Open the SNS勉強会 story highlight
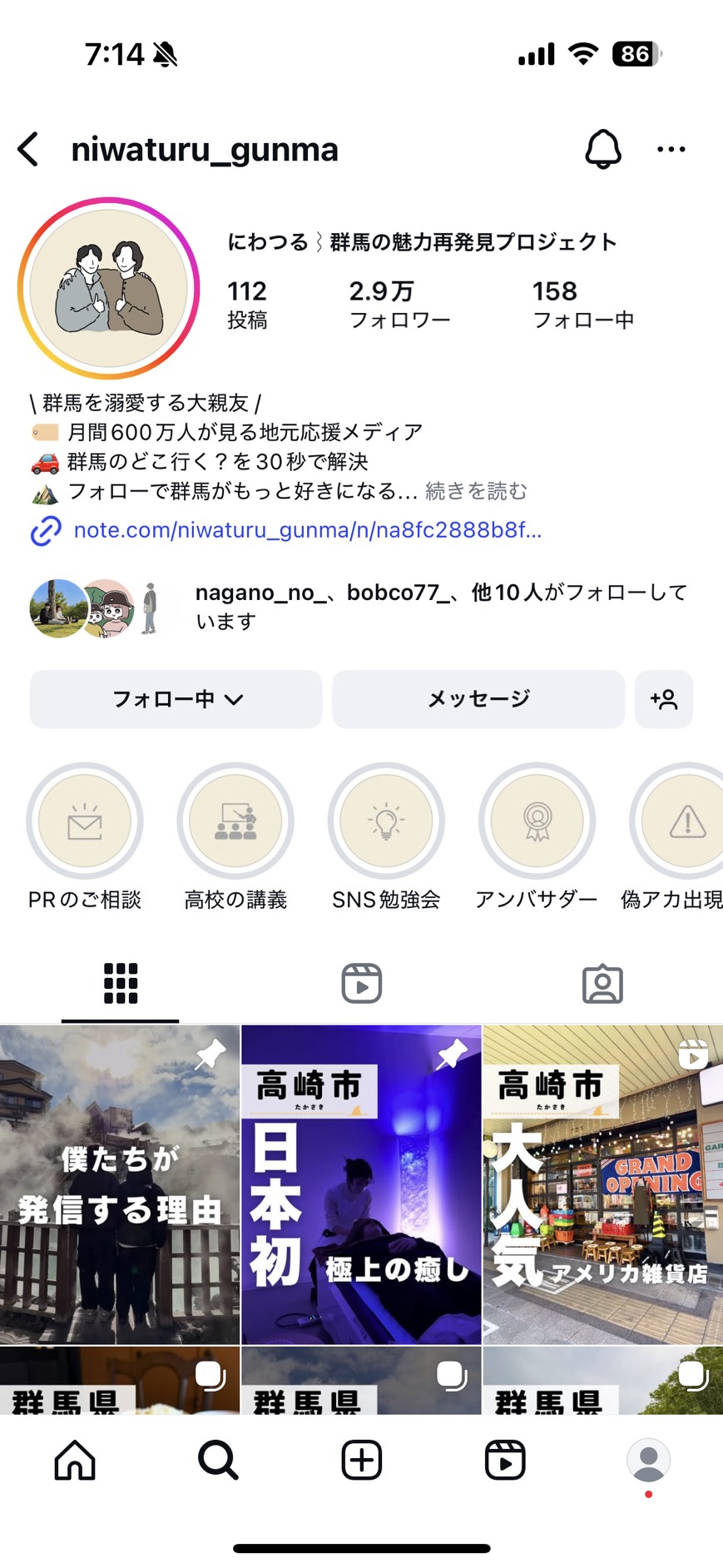 coord(386,821)
